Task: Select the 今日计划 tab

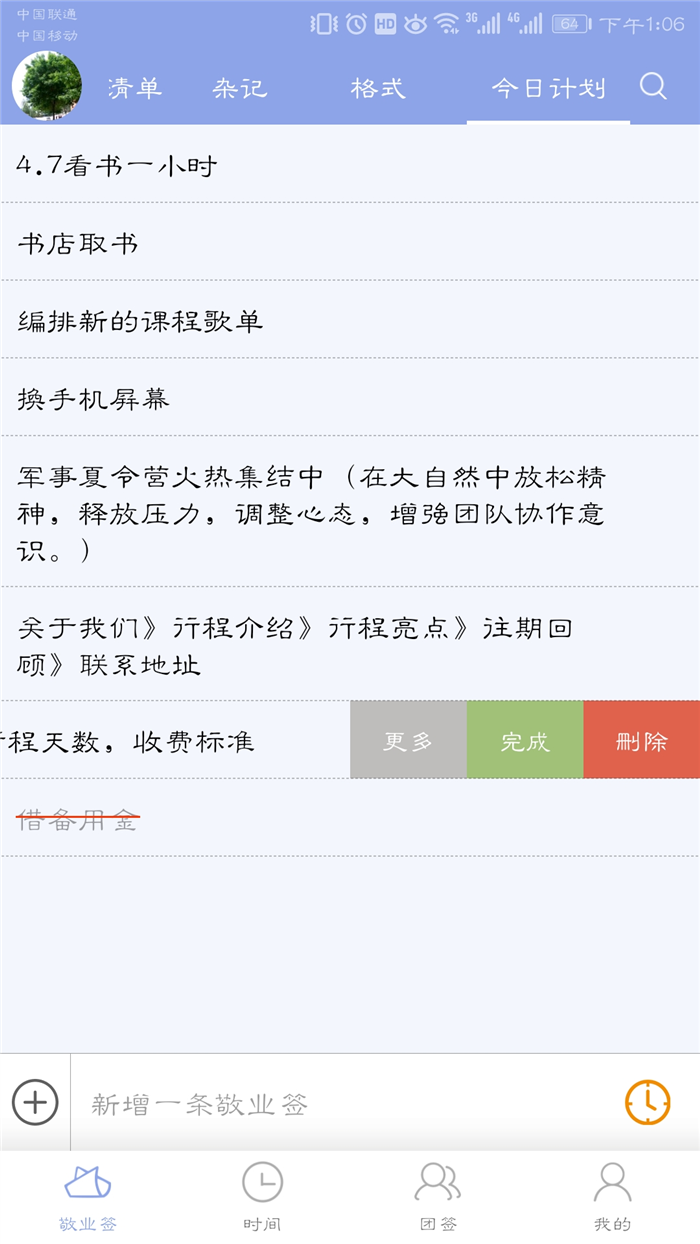Action: click(548, 88)
